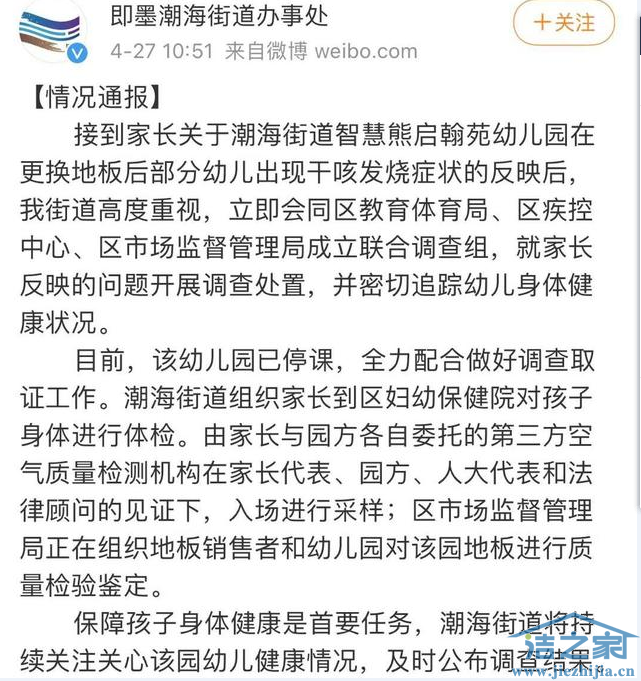Viewport: 641px width, 681px height.
Task: Open the account name 即墨潮海街道办事处
Action: 220,16
